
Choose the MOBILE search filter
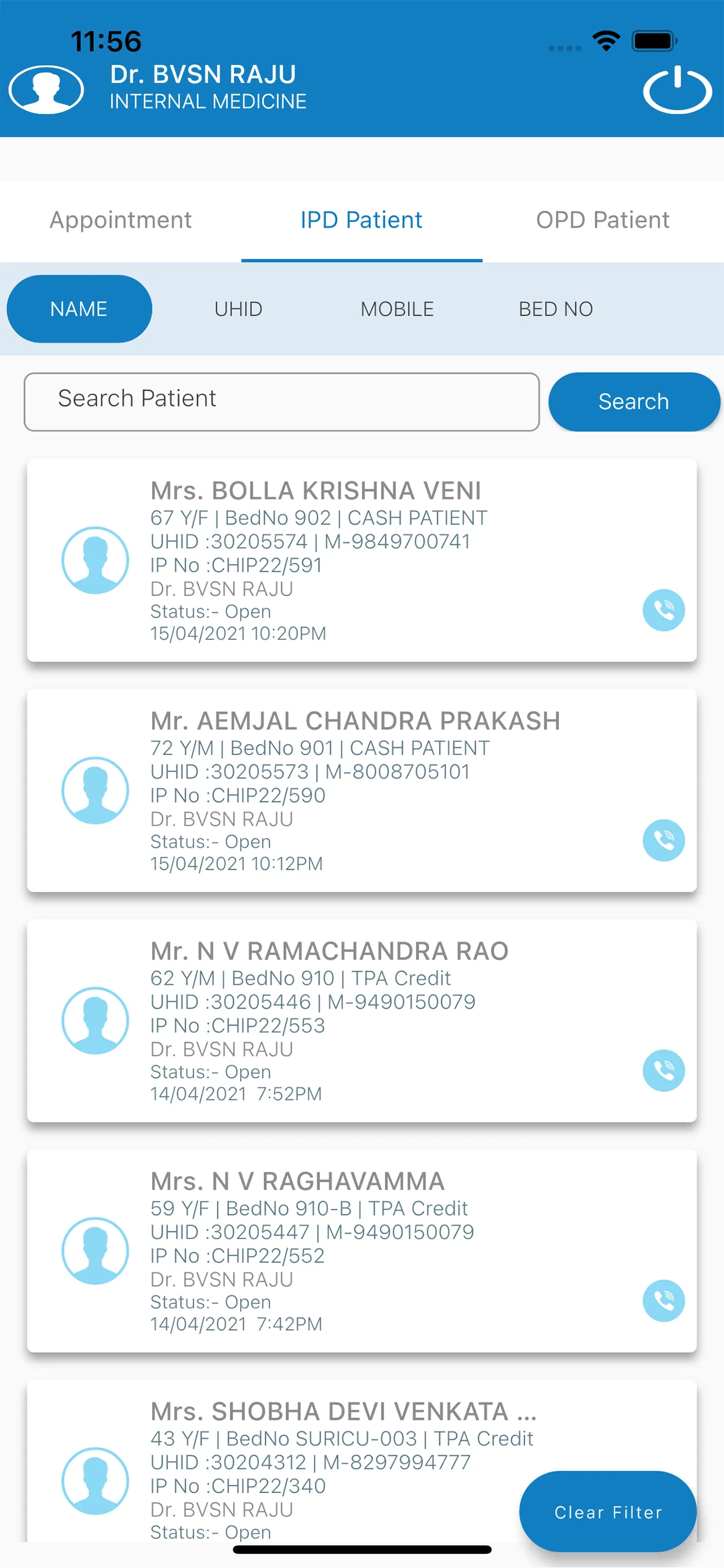(x=398, y=309)
